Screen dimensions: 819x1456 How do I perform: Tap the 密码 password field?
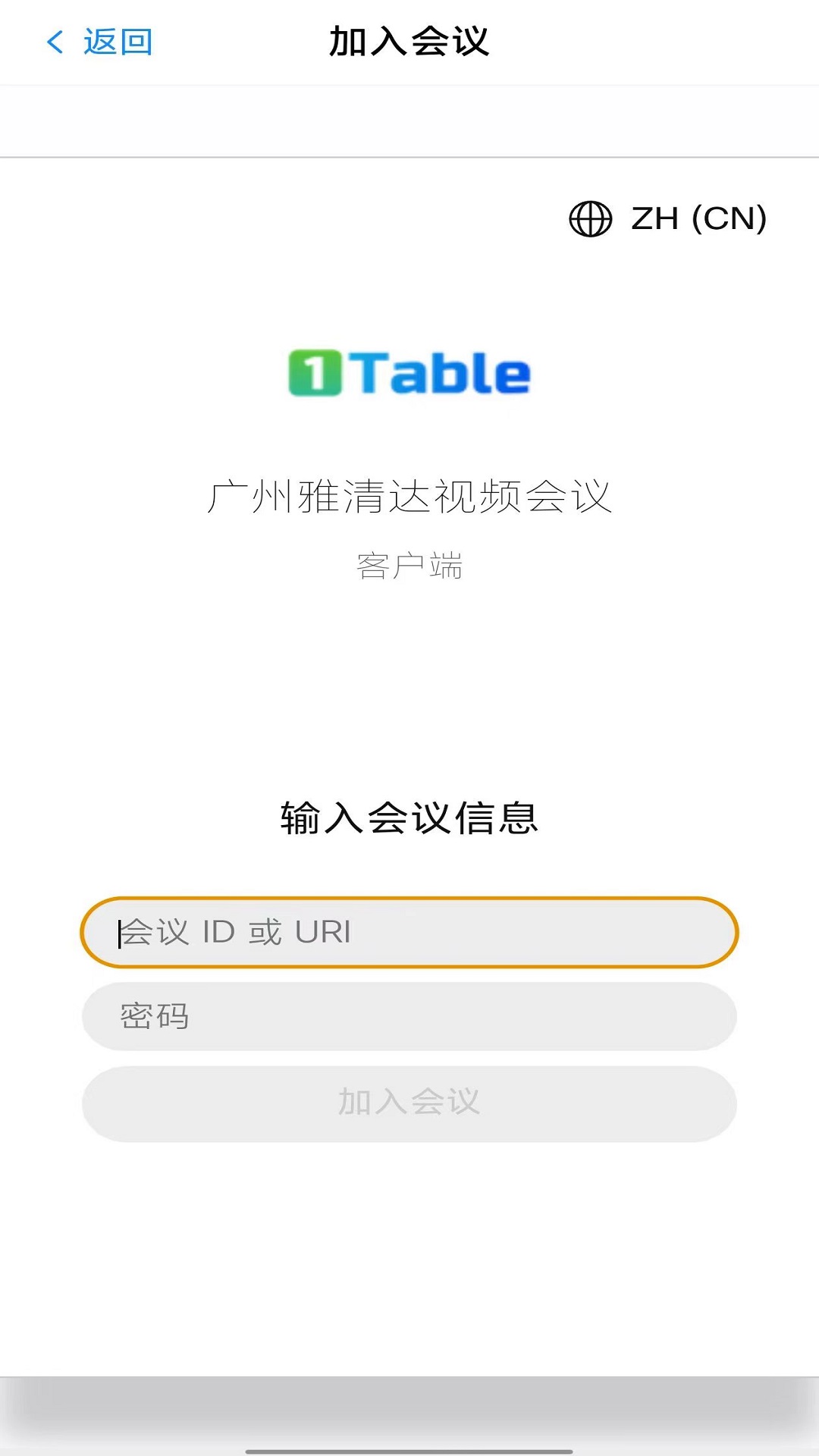pos(409,1016)
